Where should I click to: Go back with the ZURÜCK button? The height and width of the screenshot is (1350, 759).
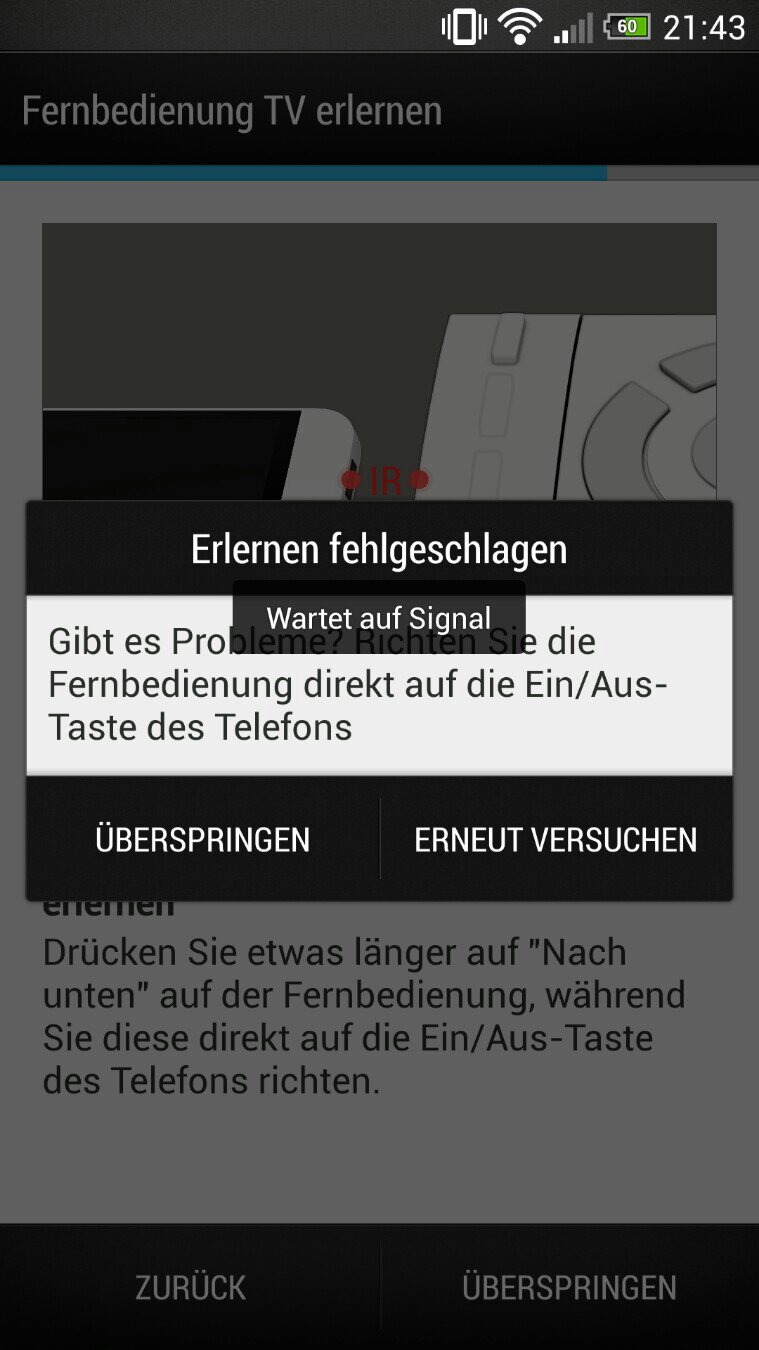coord(190,1287)
